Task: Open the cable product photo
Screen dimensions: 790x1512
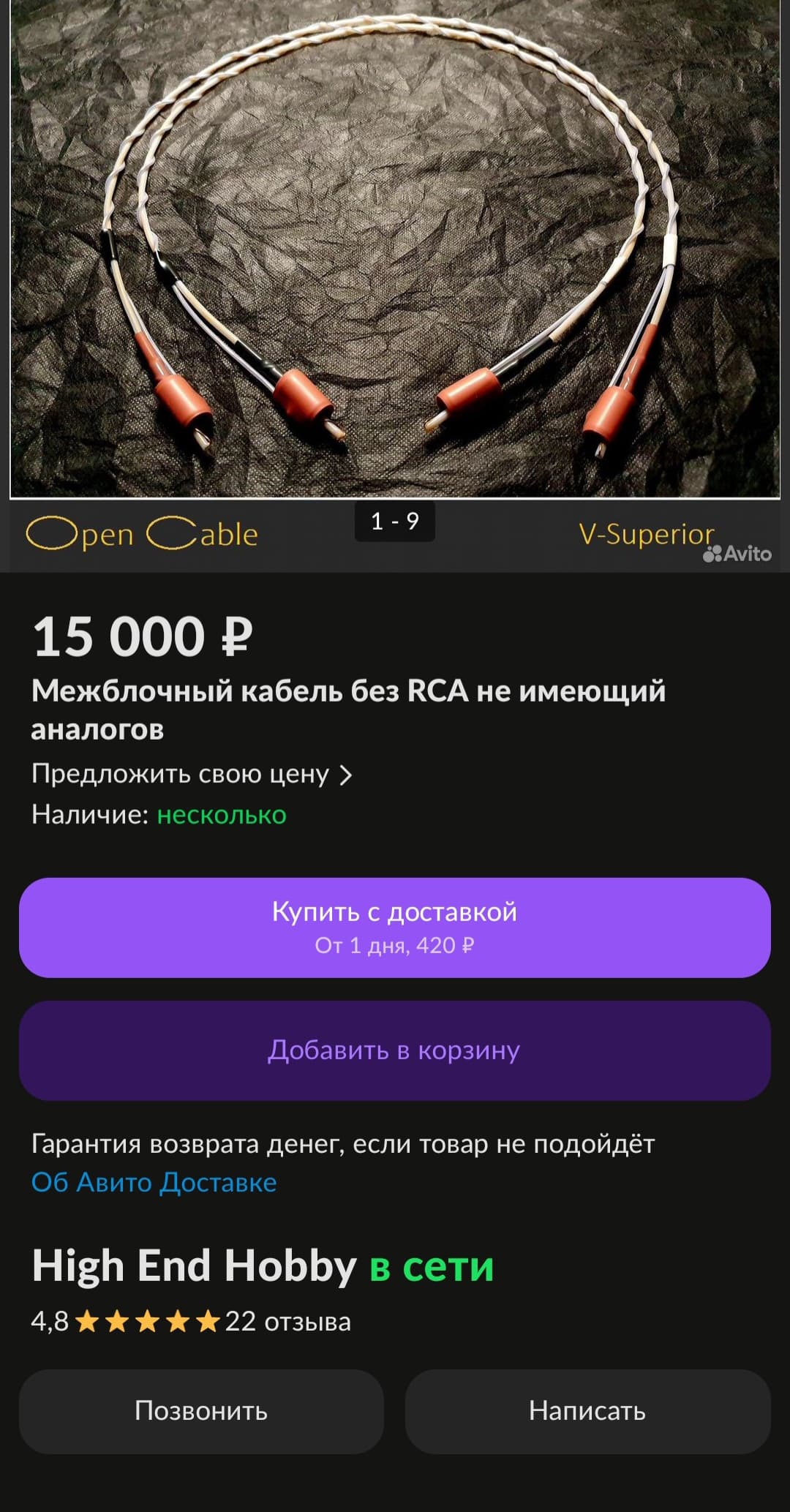Action: point(395,249)
